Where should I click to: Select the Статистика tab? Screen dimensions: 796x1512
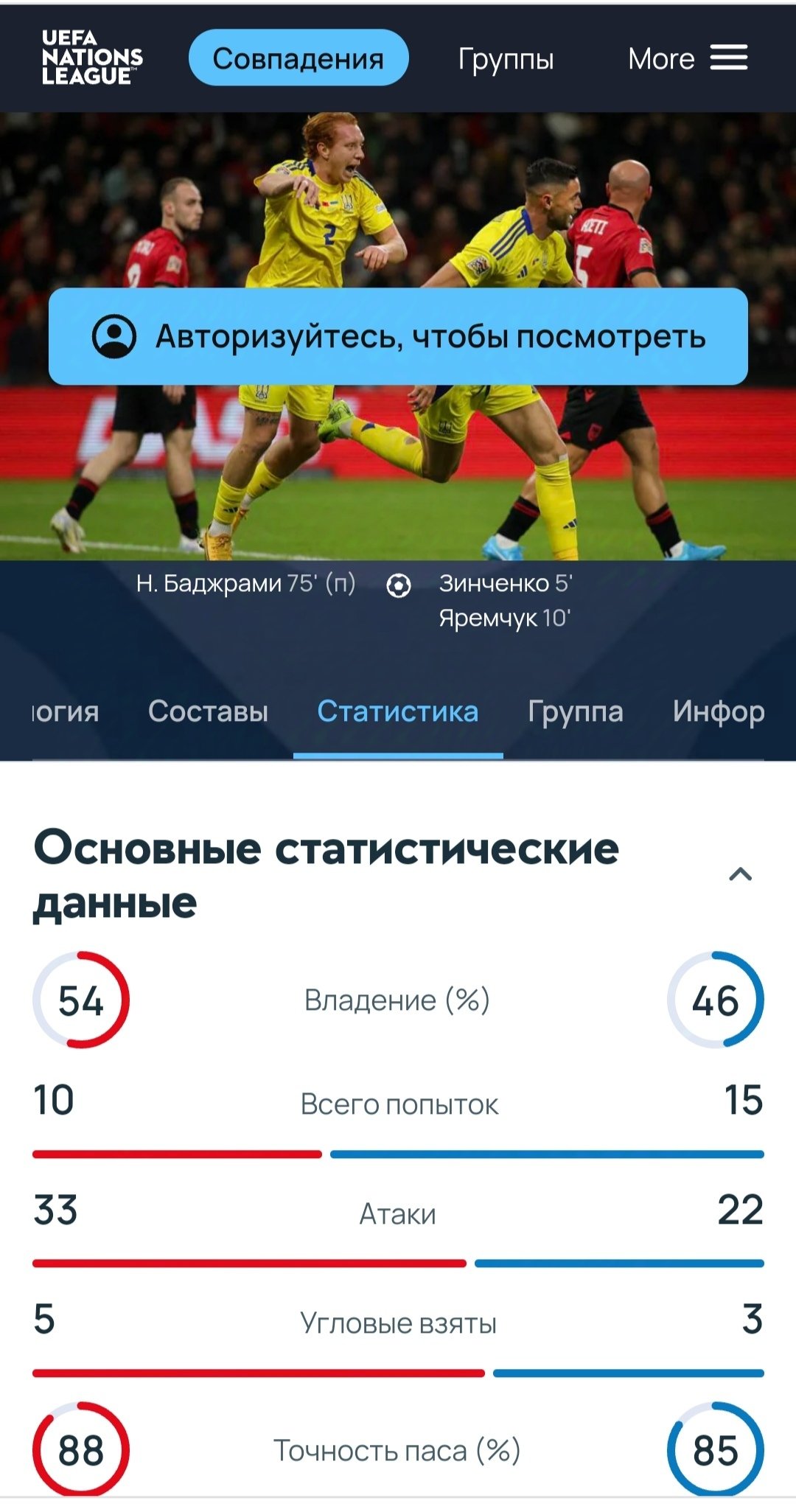click(x=398, y=711)
